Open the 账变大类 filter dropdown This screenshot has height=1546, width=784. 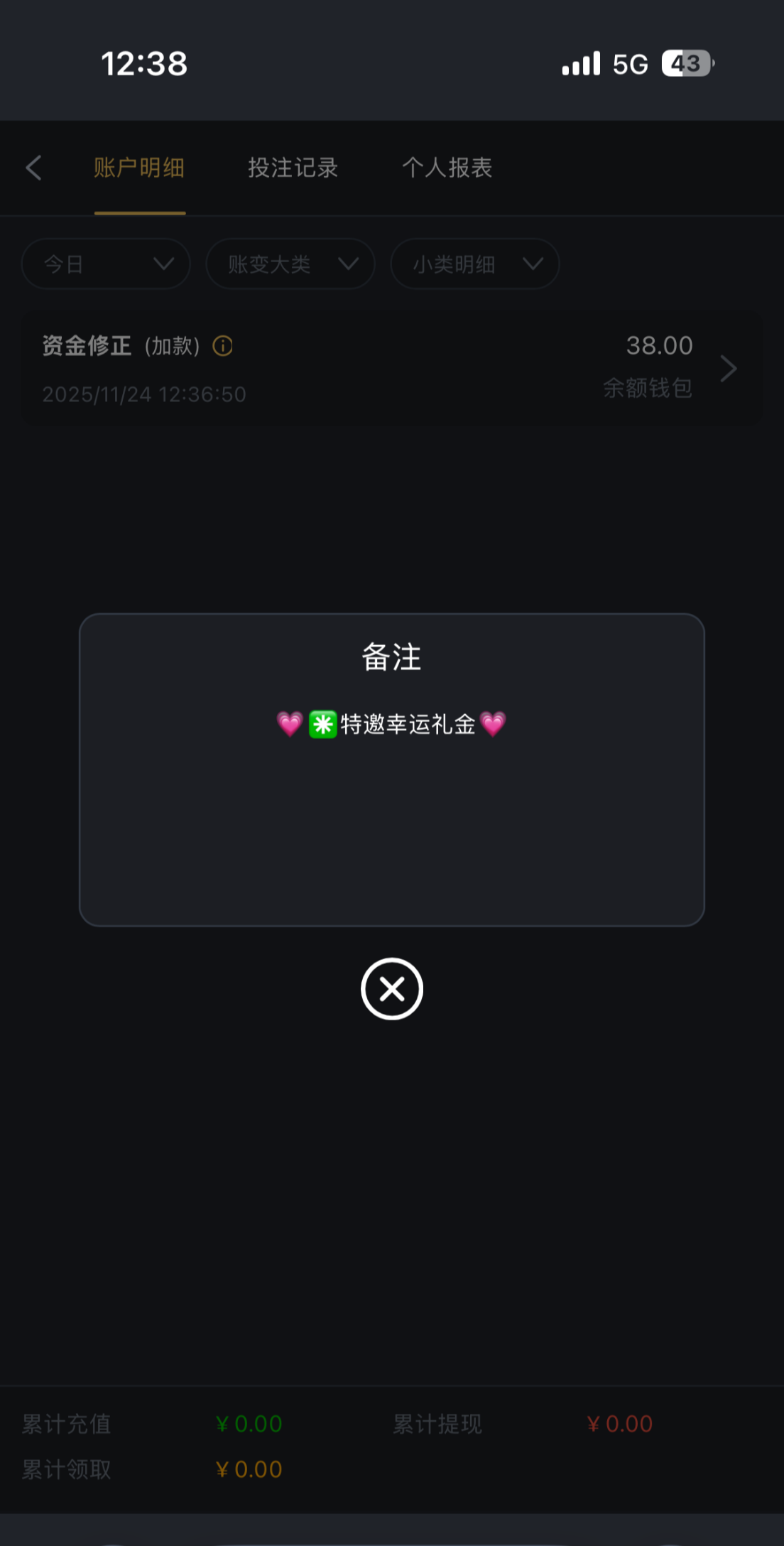pyautogui.click(x=290, y=264)
